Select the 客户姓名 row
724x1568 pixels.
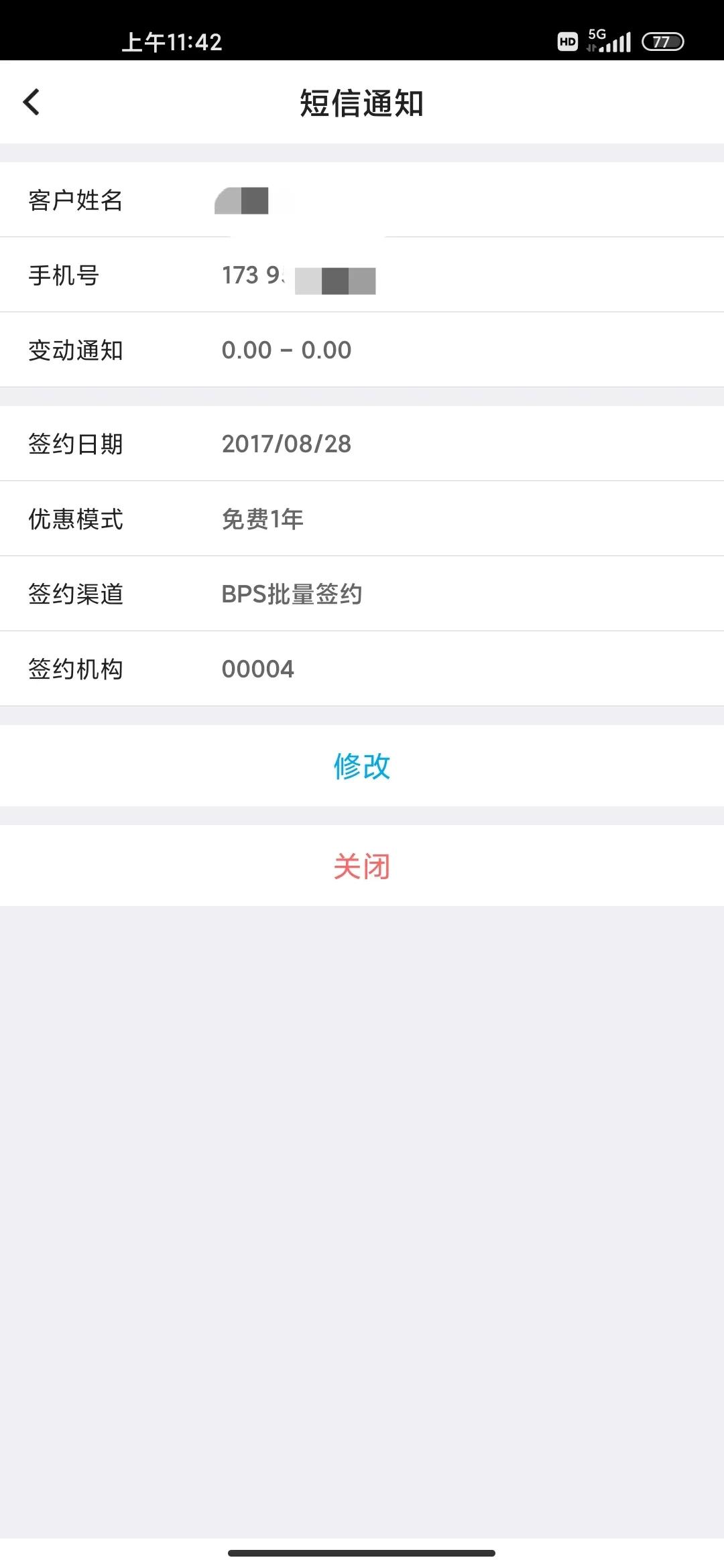pos(362,199)
